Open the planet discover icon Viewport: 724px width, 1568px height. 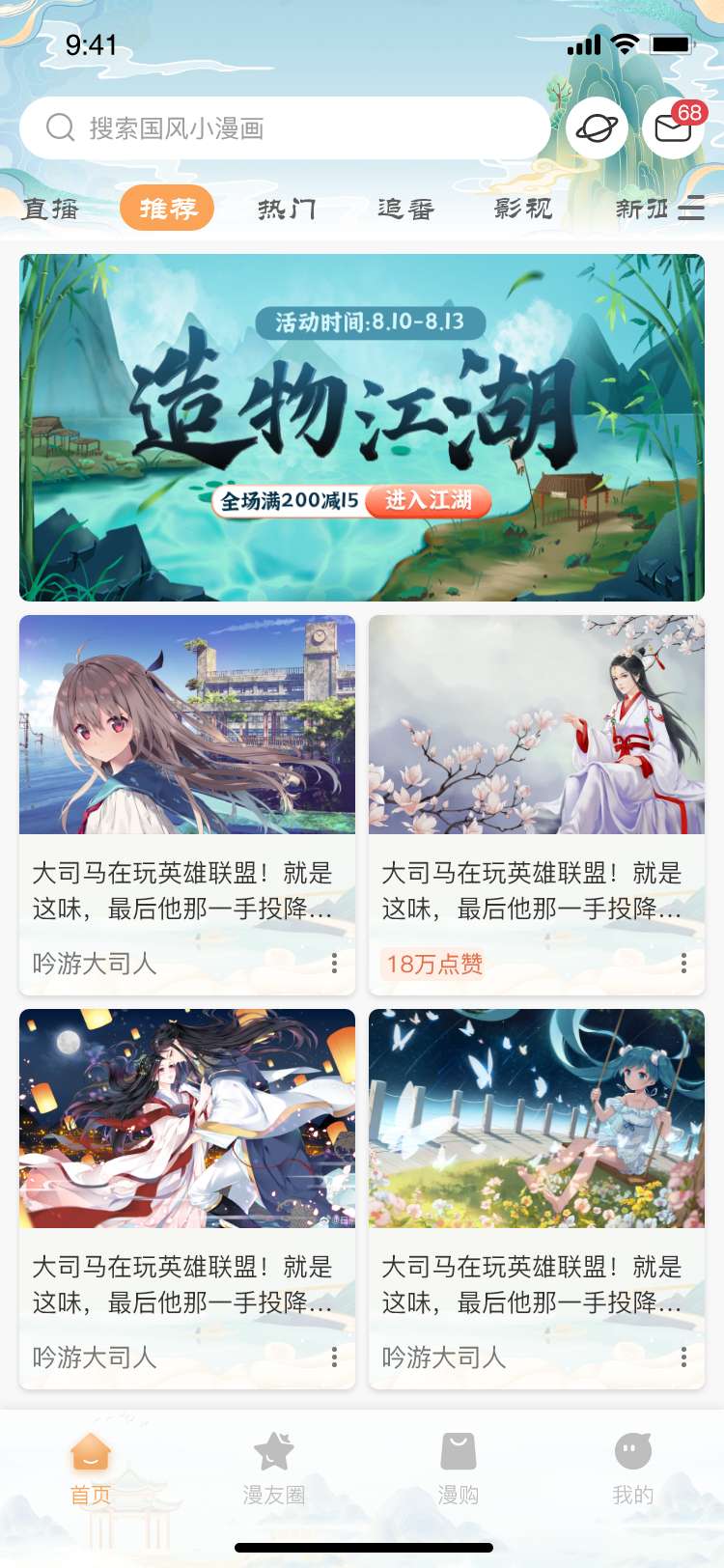[597, 127]
